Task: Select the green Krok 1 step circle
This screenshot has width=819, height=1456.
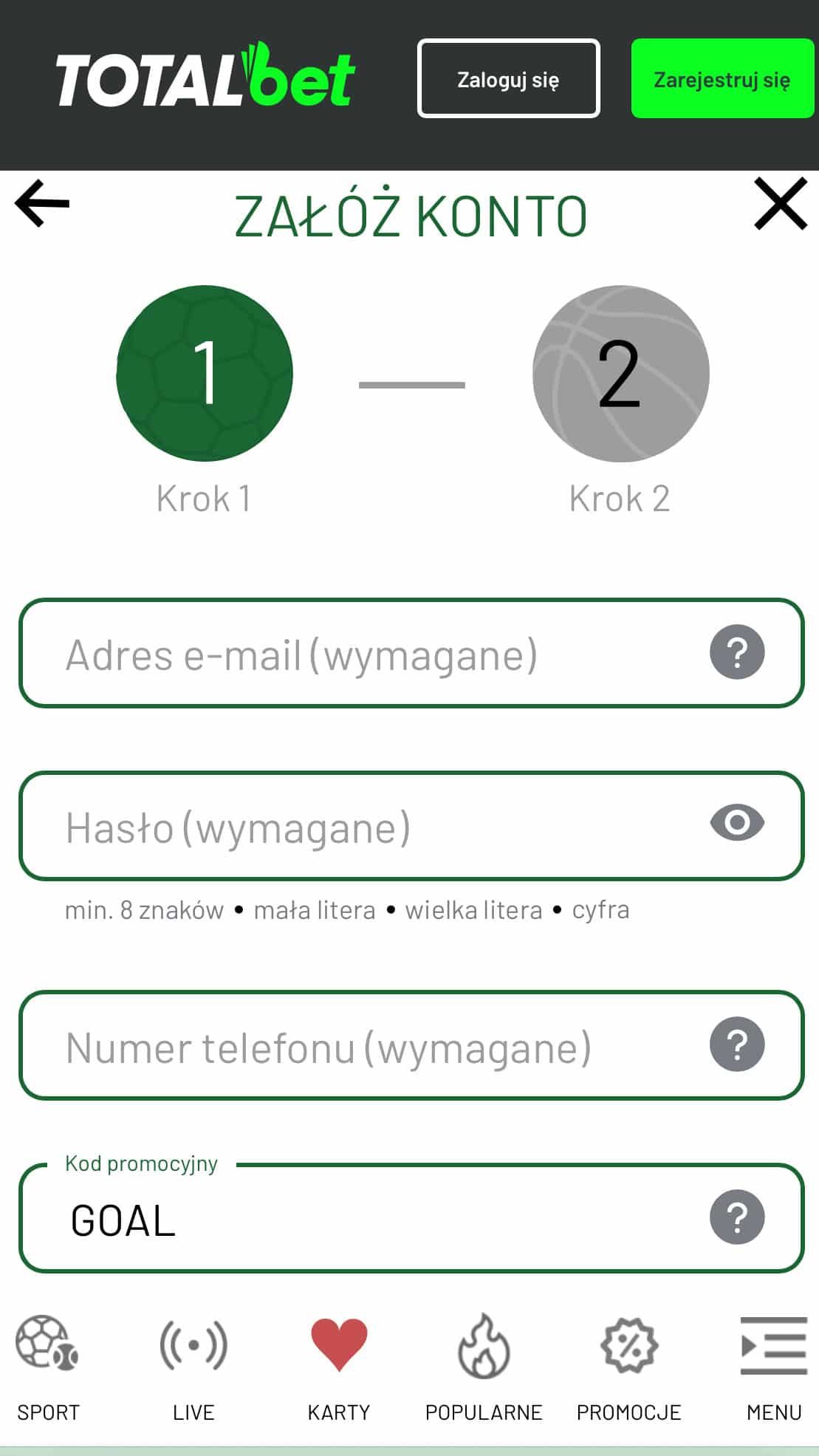Action: point(205,374)
